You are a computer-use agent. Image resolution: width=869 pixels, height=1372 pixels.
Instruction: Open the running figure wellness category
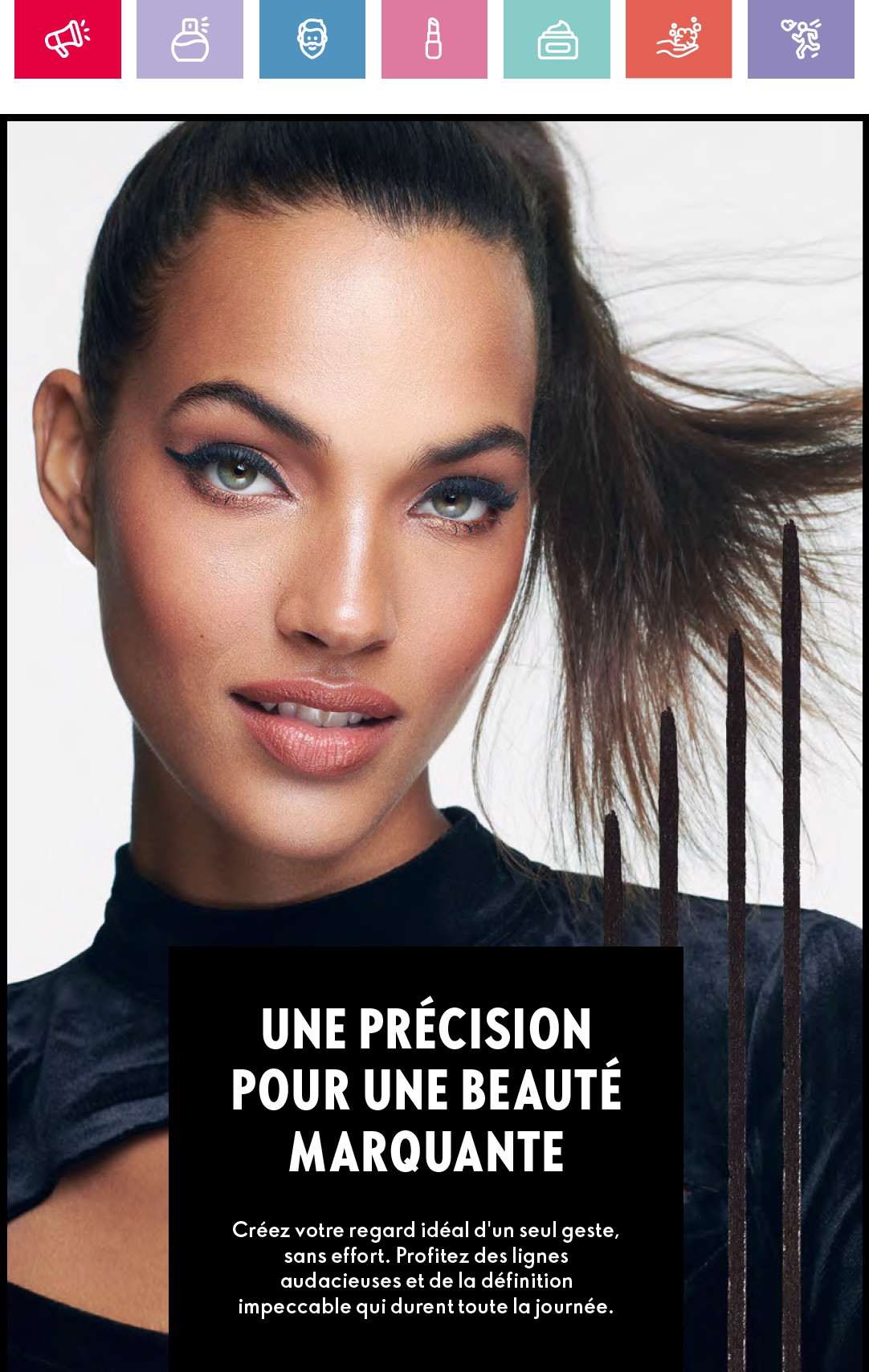[801, 39]
